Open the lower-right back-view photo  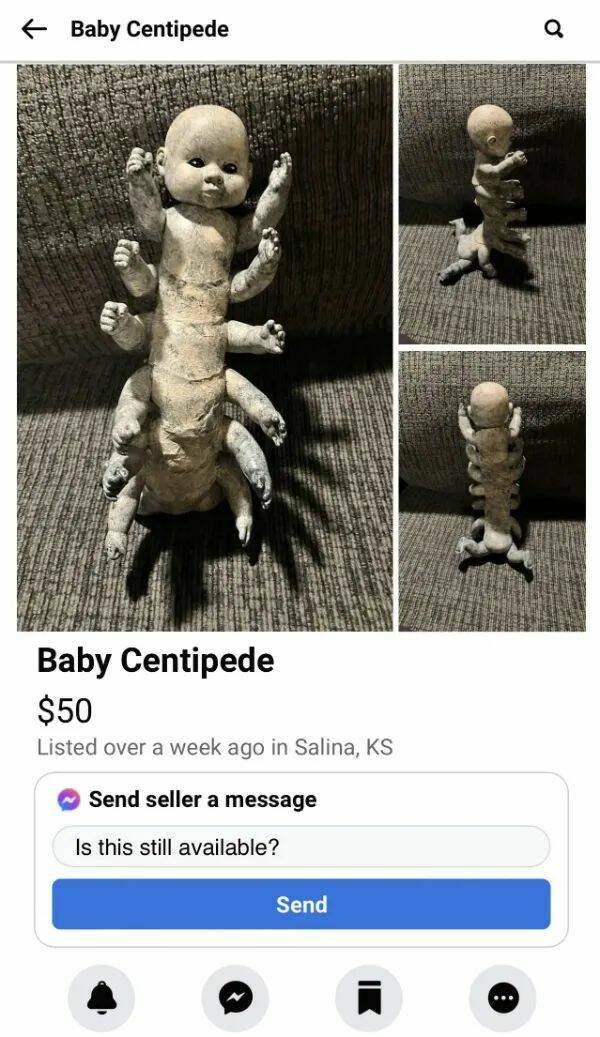point(492,490)
